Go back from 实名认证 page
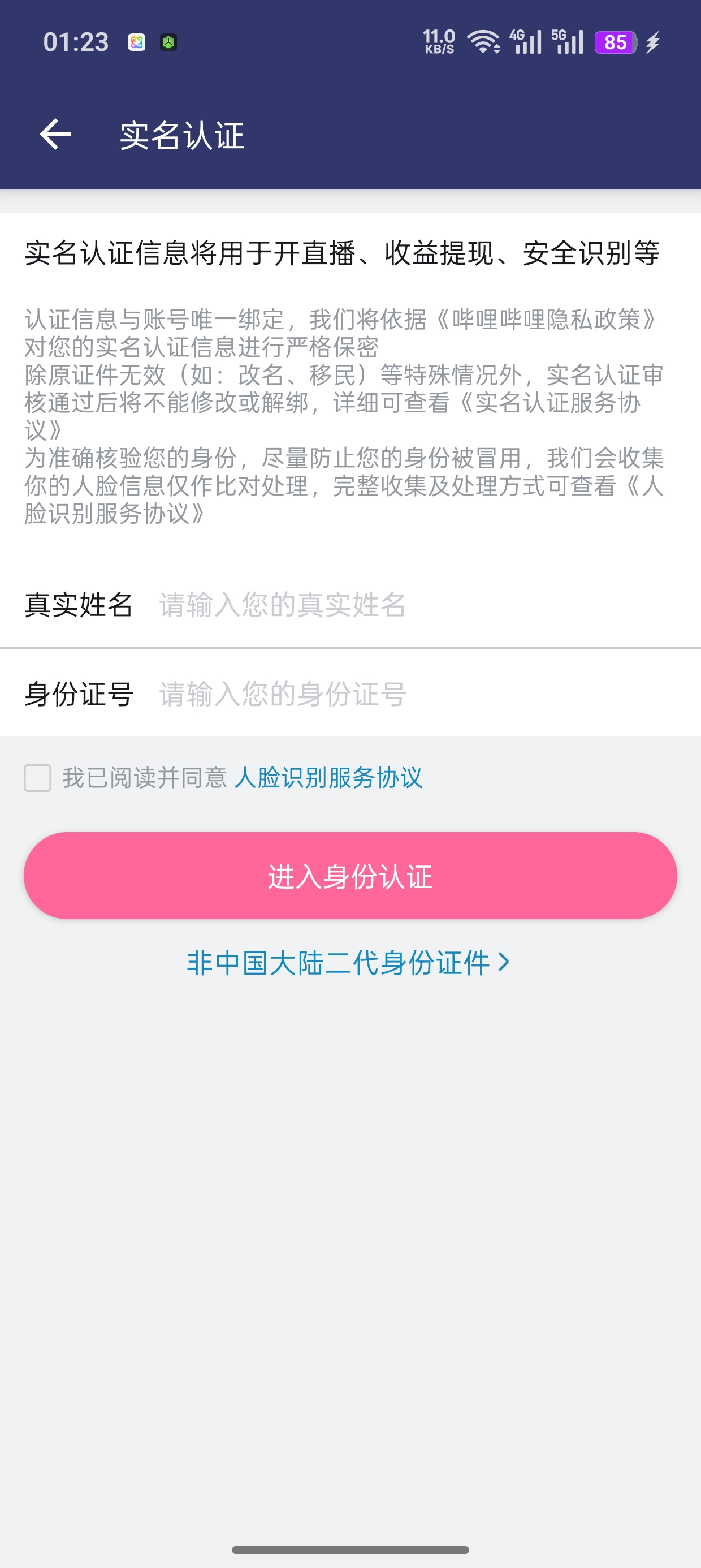Viewport: 701px width, 1568px height. [55, 135]
